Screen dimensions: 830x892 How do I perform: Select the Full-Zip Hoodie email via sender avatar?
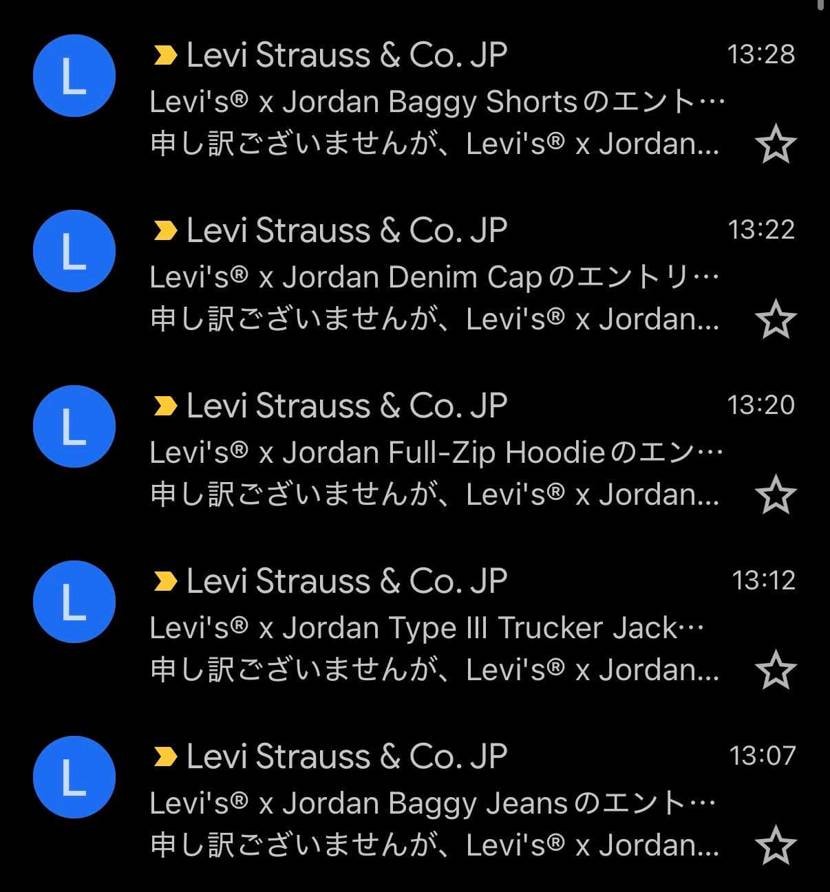pyautogui.click(x=74, y=427)
